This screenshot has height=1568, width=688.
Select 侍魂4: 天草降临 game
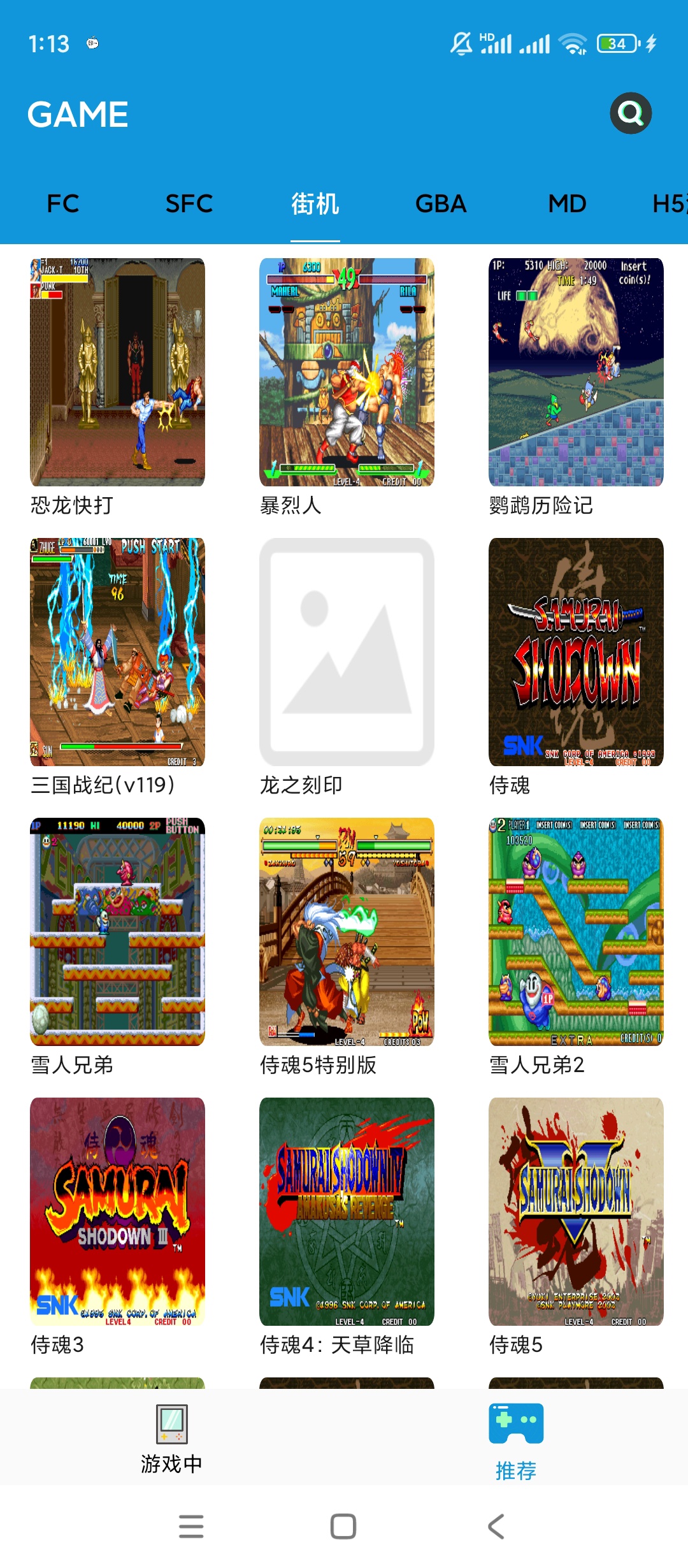point(347,1212)
